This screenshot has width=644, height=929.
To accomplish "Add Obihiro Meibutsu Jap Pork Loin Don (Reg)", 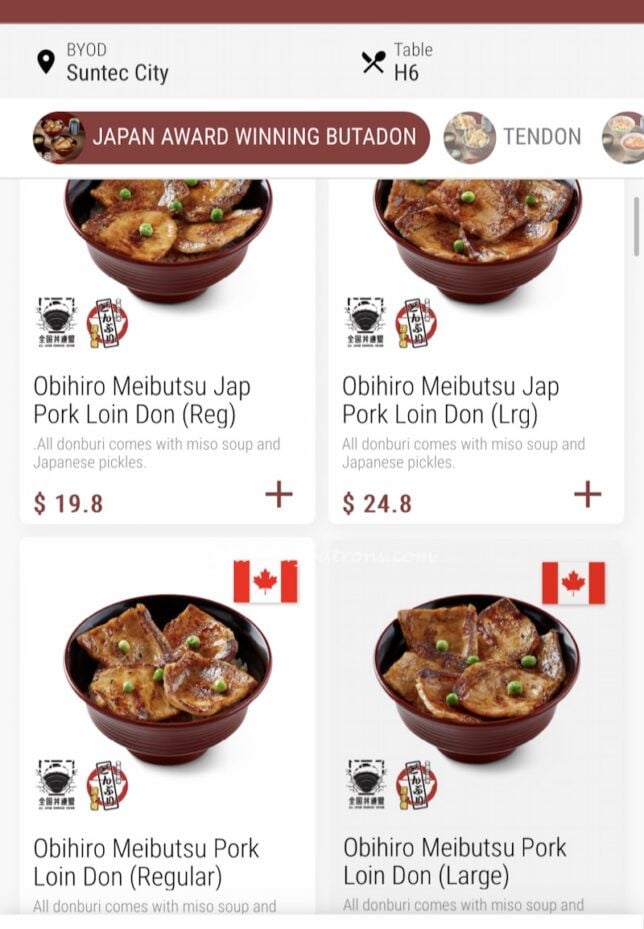I will tap(278, 494).
